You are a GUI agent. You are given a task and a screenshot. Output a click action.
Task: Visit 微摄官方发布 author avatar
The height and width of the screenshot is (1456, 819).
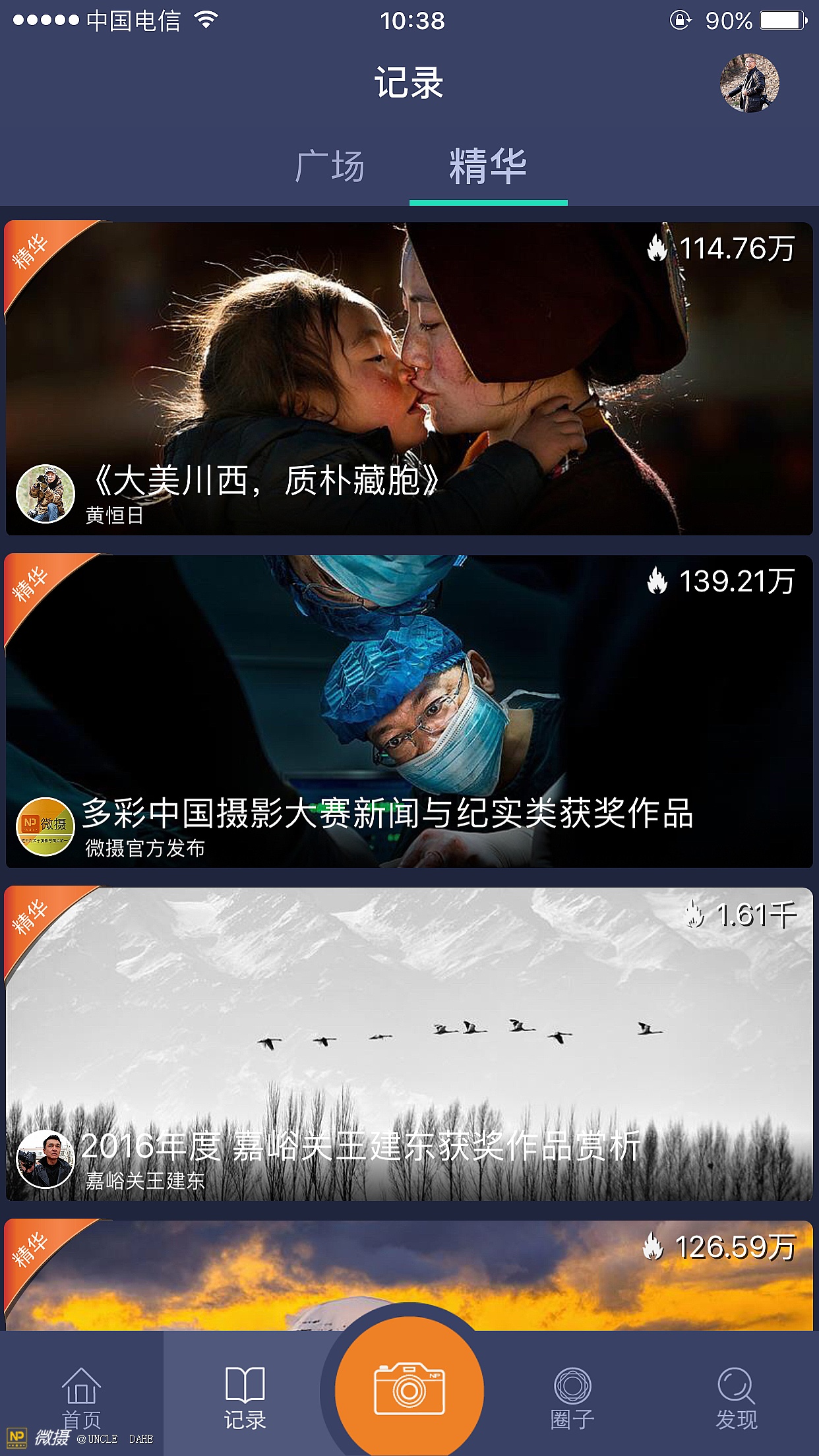(45, 826)
